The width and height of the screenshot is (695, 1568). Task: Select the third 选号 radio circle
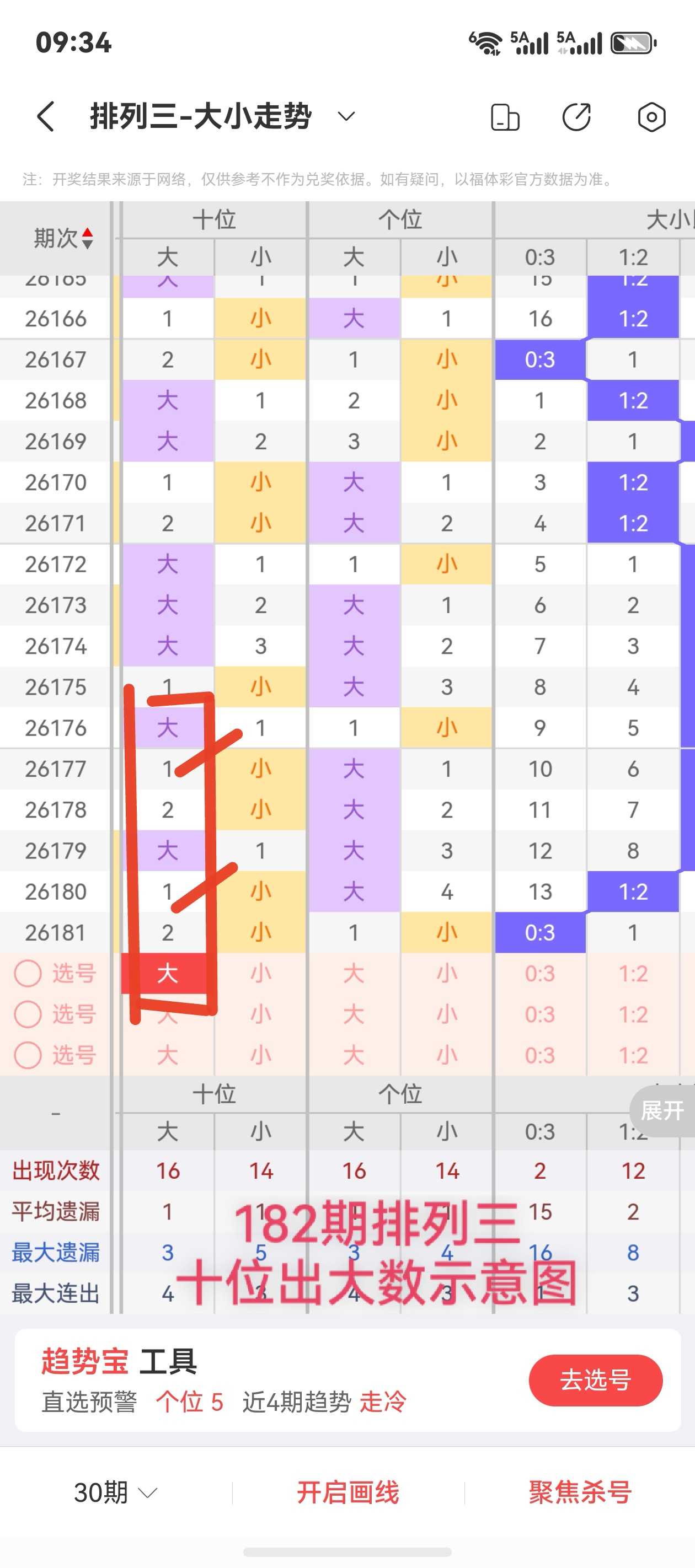pos(28,1055)
